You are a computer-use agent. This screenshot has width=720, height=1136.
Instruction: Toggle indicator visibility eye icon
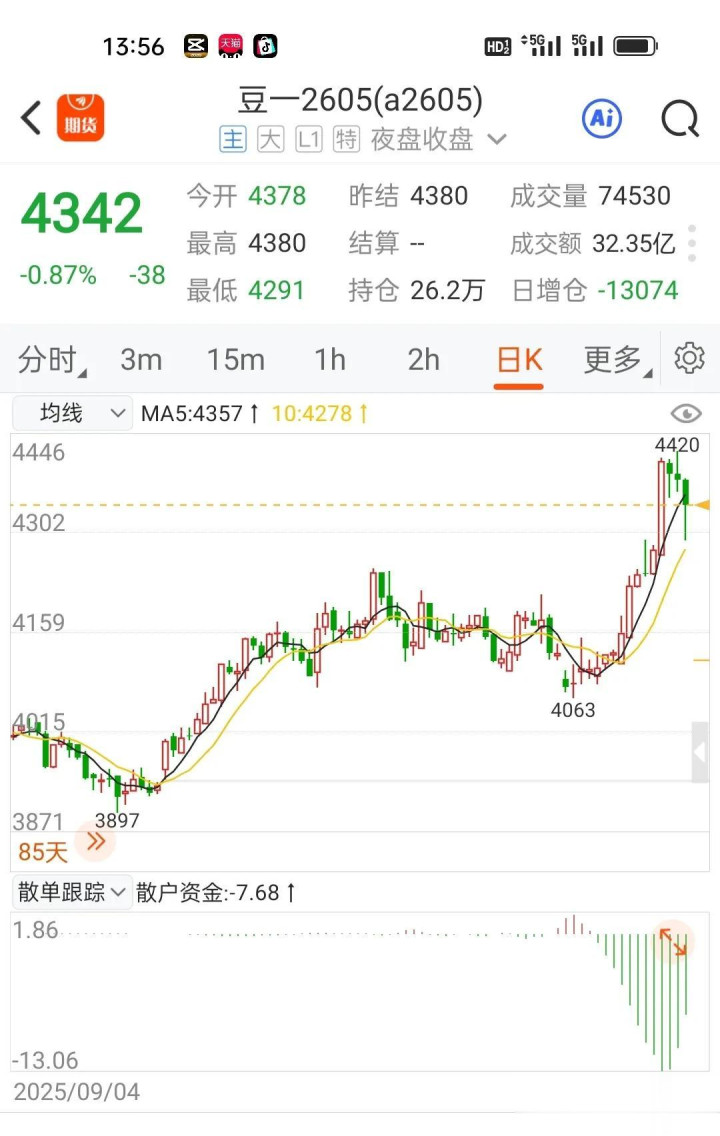(686, 413)
